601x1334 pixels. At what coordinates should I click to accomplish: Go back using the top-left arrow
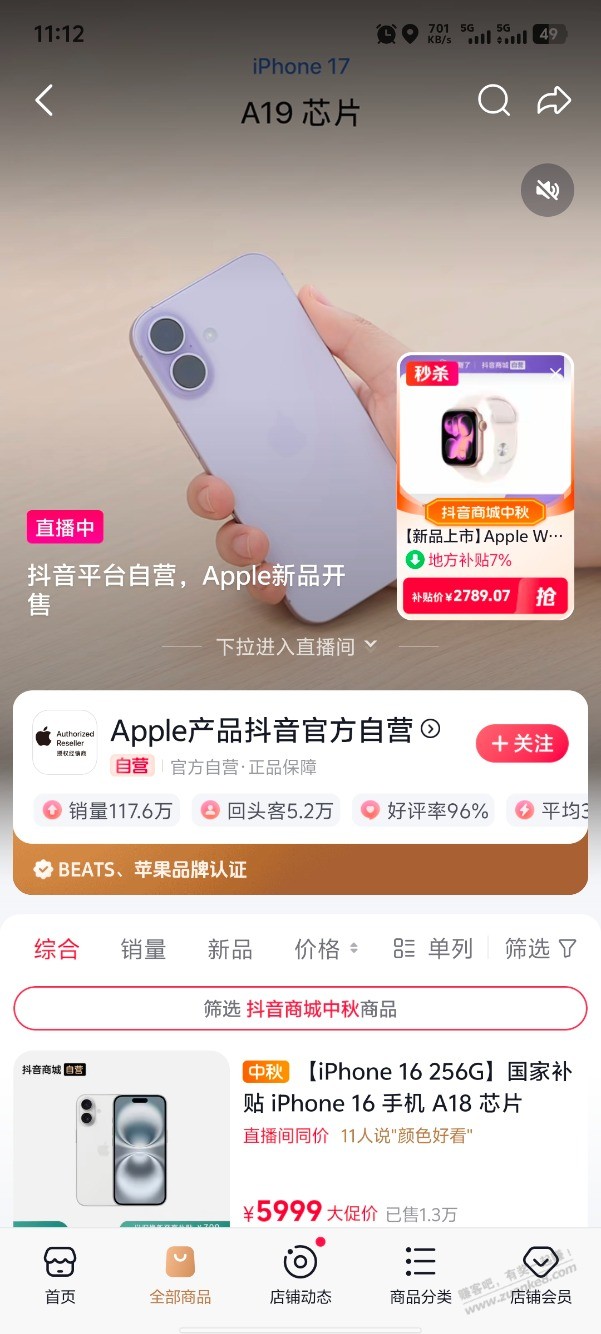pos(44,100)
